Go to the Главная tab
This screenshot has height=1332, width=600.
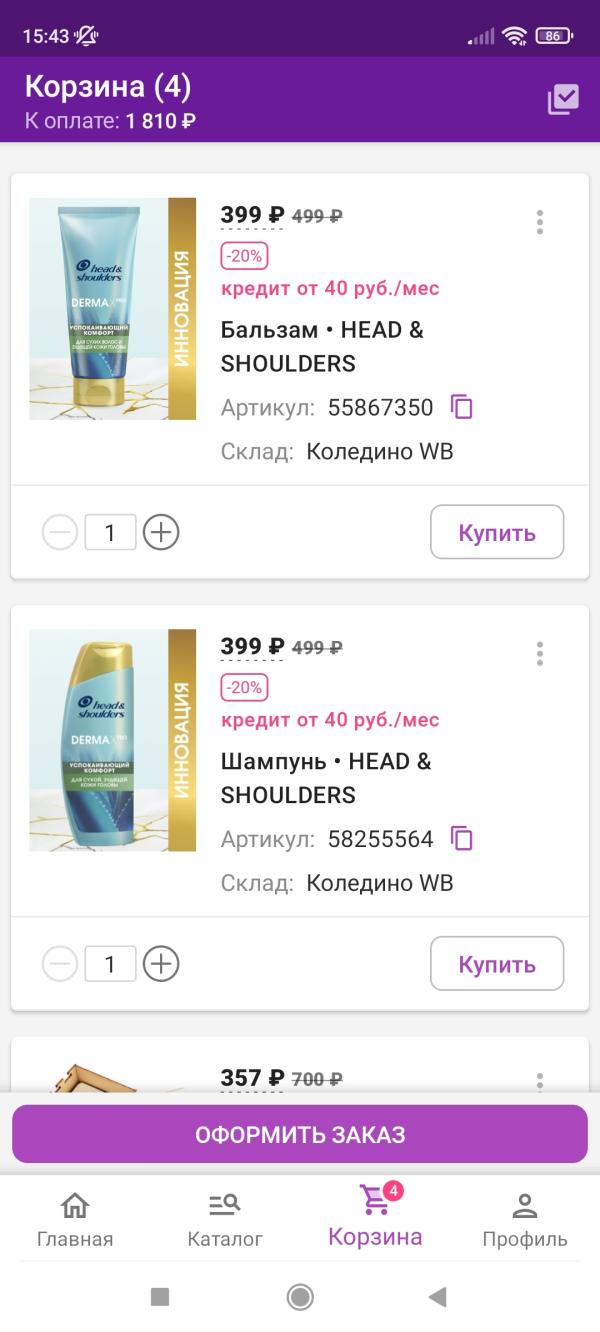click(75, 1219)
